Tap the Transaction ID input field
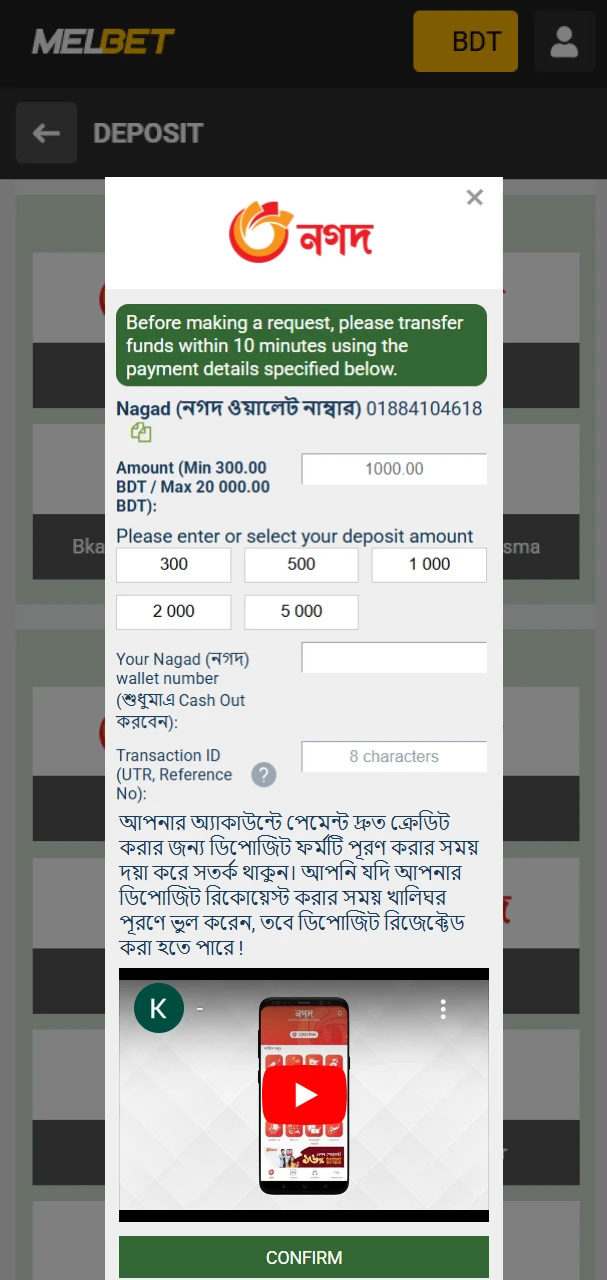607x1280 pixels. [394, 757]
